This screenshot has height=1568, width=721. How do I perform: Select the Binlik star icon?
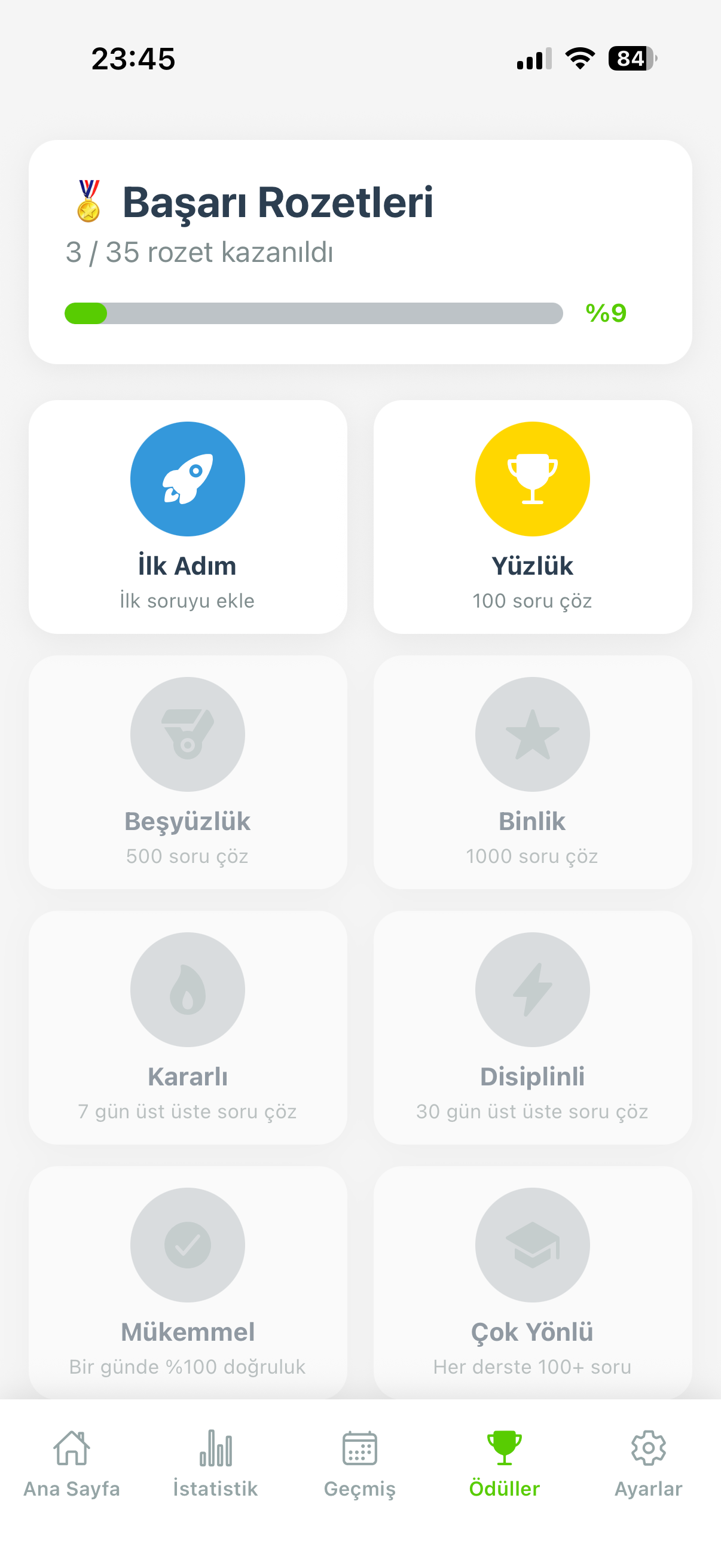click(531, 735)
